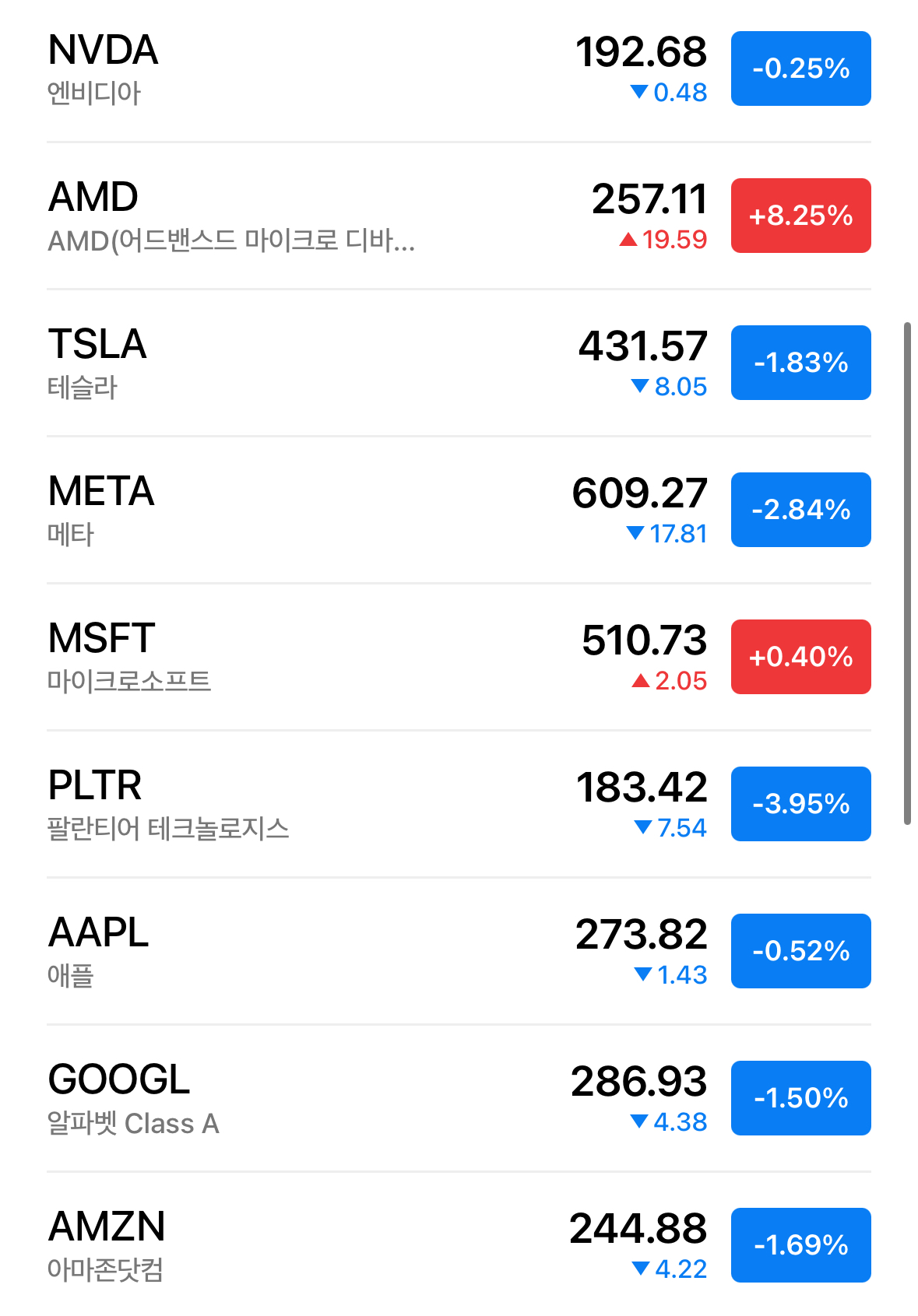Open the AAPL stock row

click(x=311, y=952)
